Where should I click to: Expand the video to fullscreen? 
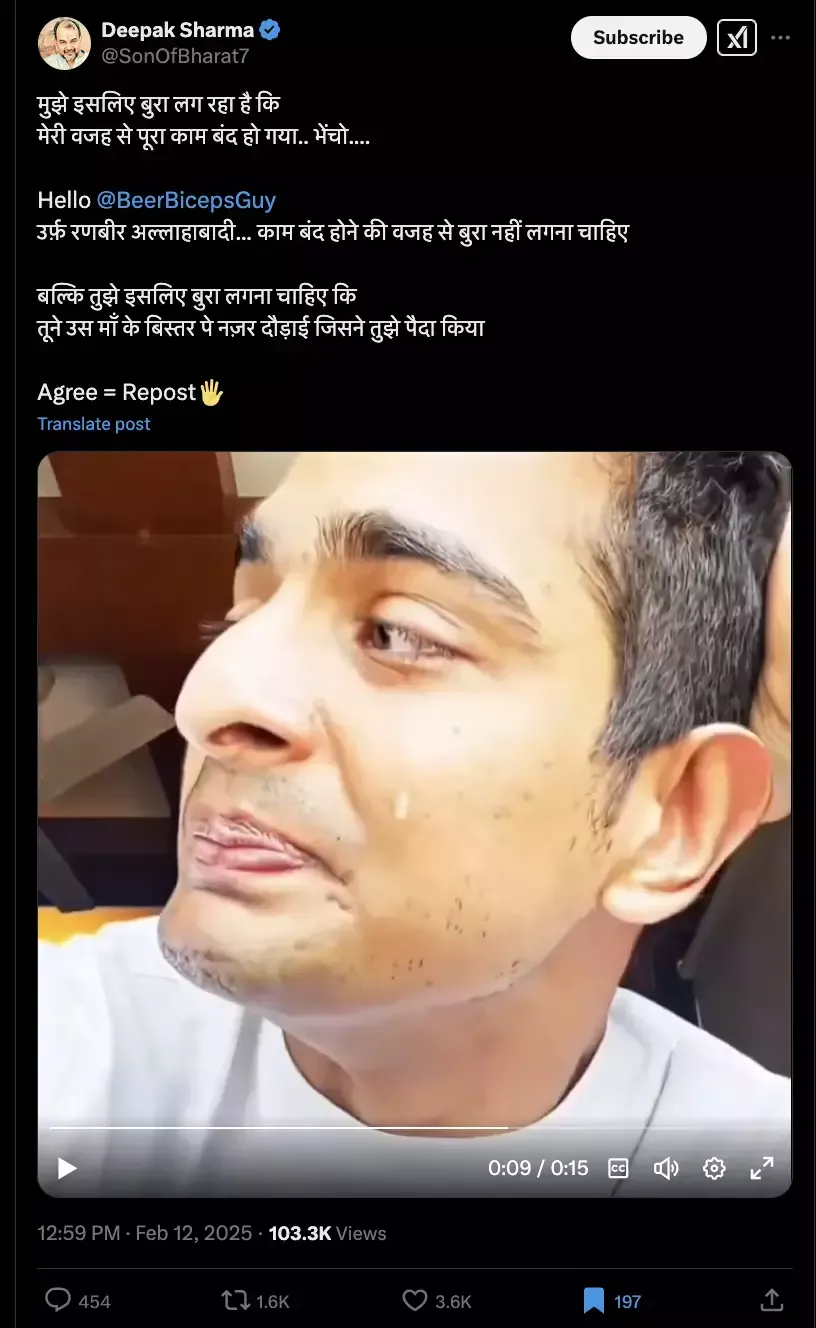tap(762, 1168)
